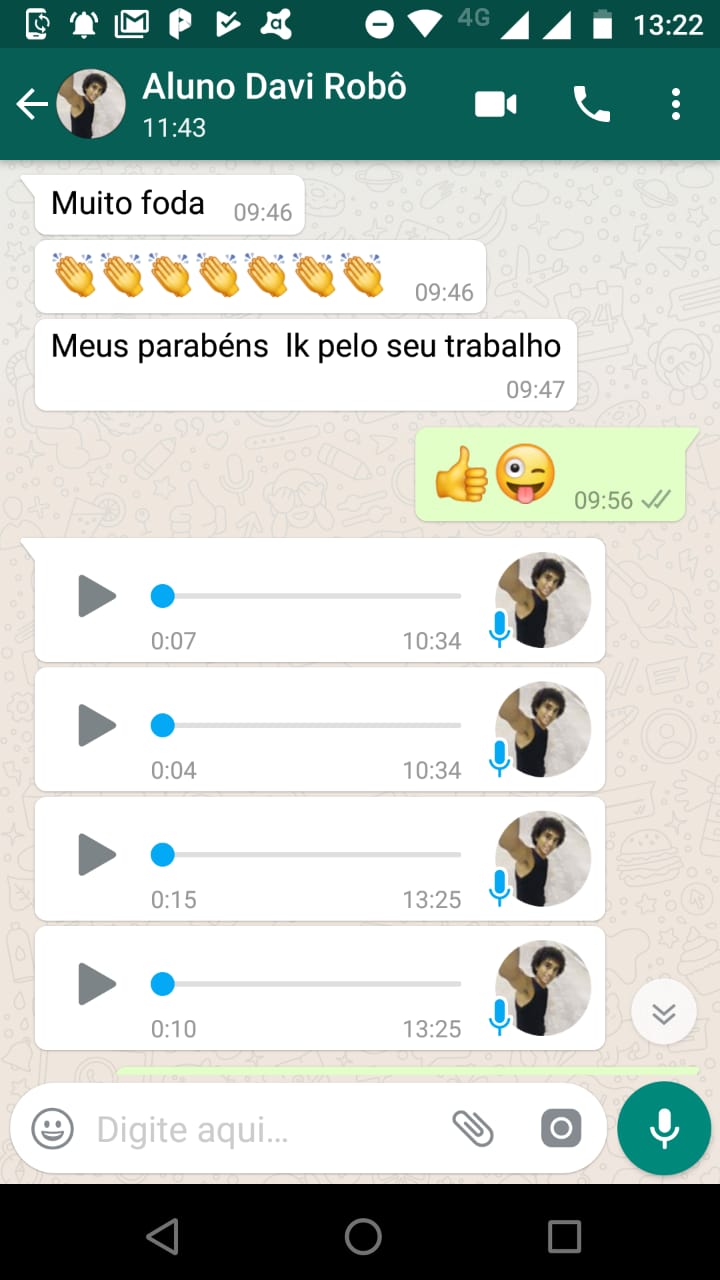Attach a file with the paperclip
The width and height of the screenshot is (720, 1280).
click(x=473, y=1130)
